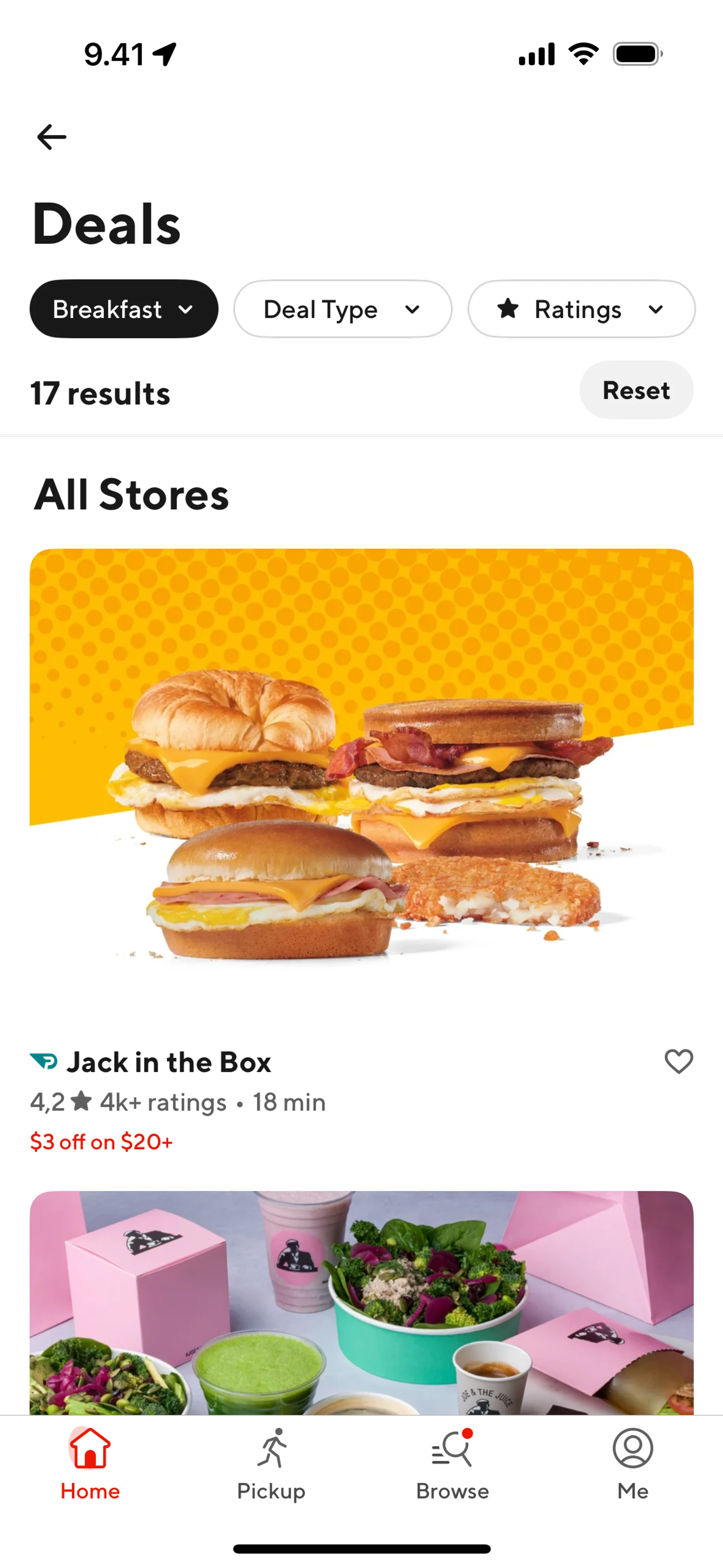Viewport: 723px width, 1568px height.
Task: Favorite Jack in the Box with the heart
Action: click(x=679, y=1062)
